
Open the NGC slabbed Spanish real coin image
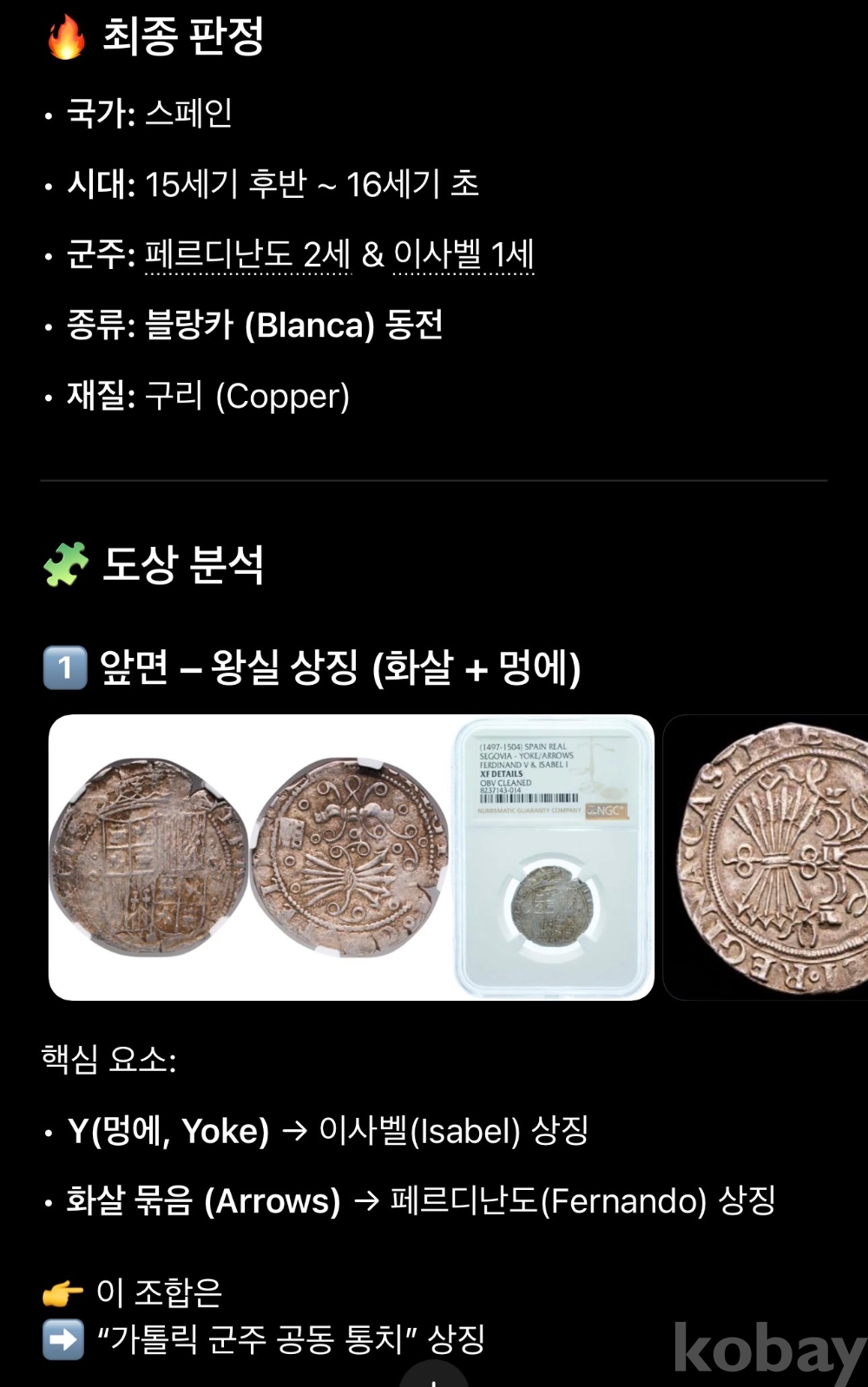point(554,858)
